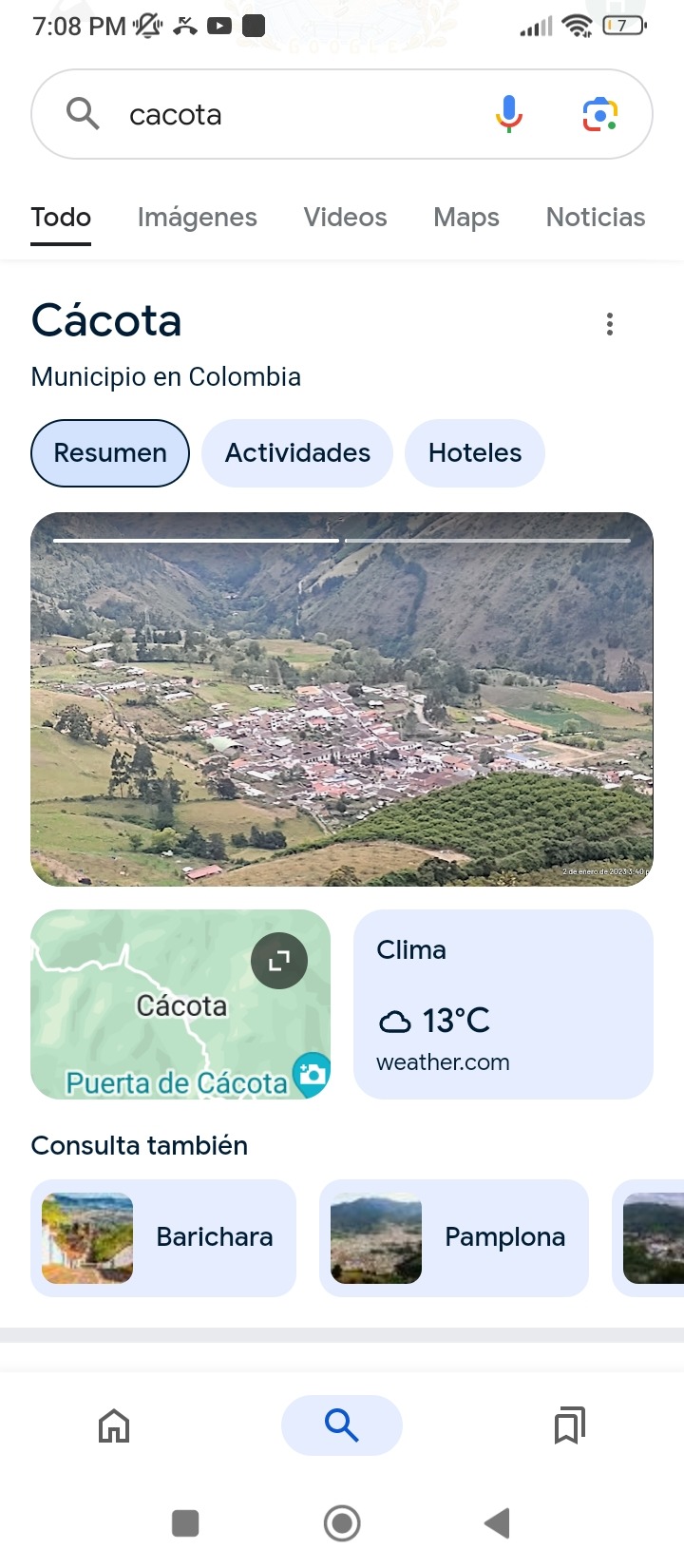Expand the Cácota map
684x1568 pixels.
click(x=278, y=961)
